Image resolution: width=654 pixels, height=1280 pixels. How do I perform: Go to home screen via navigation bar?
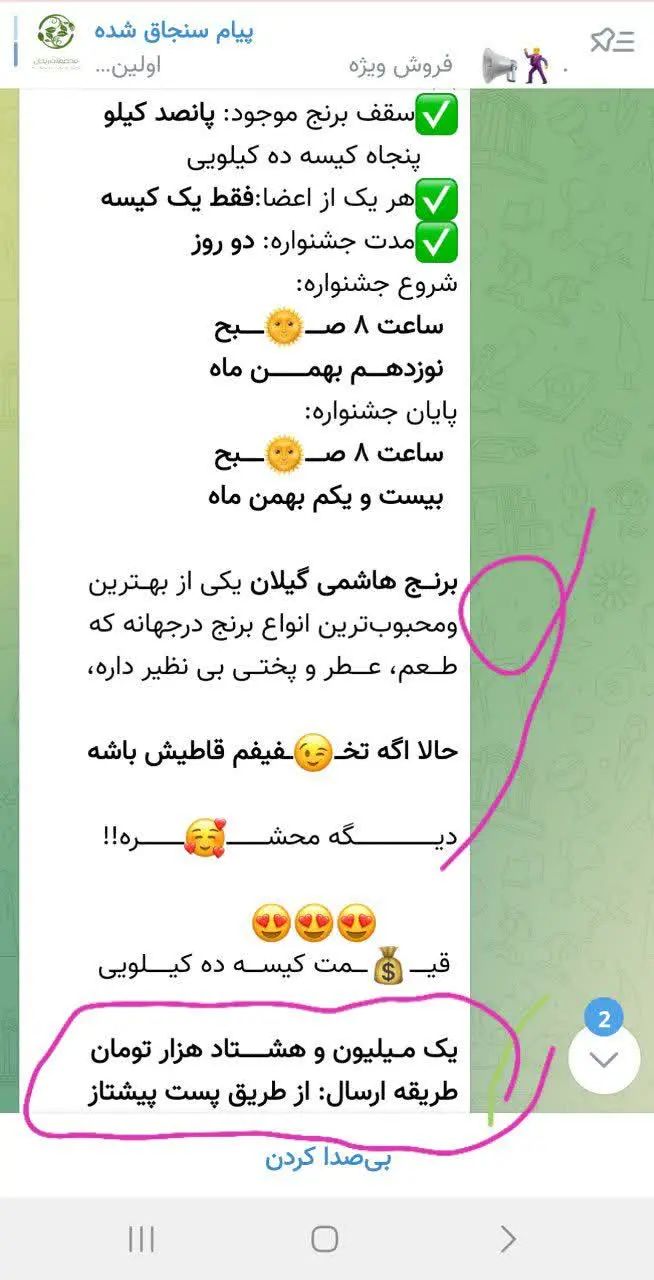click(x=325, y=1240)
